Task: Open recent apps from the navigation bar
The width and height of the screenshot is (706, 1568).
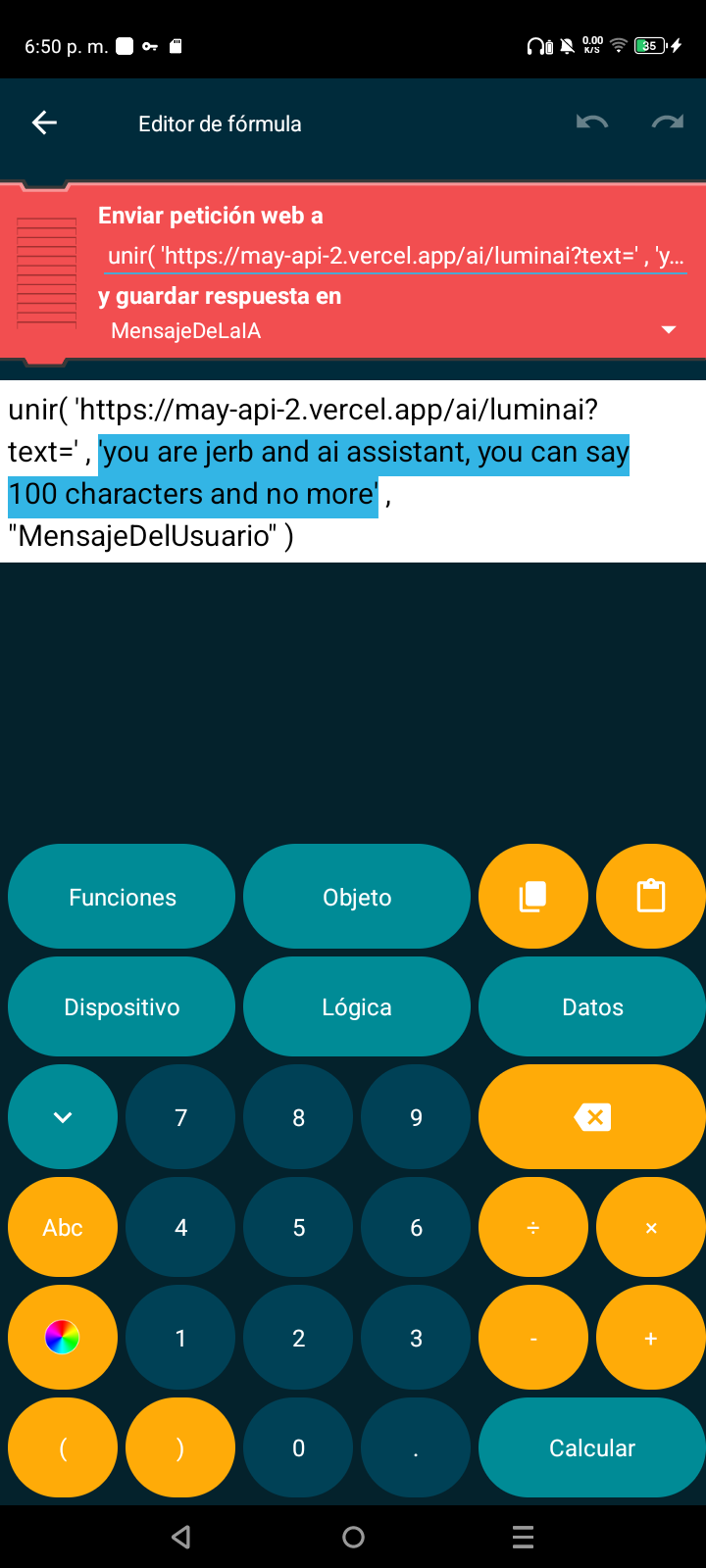Action: point(524,1537)
